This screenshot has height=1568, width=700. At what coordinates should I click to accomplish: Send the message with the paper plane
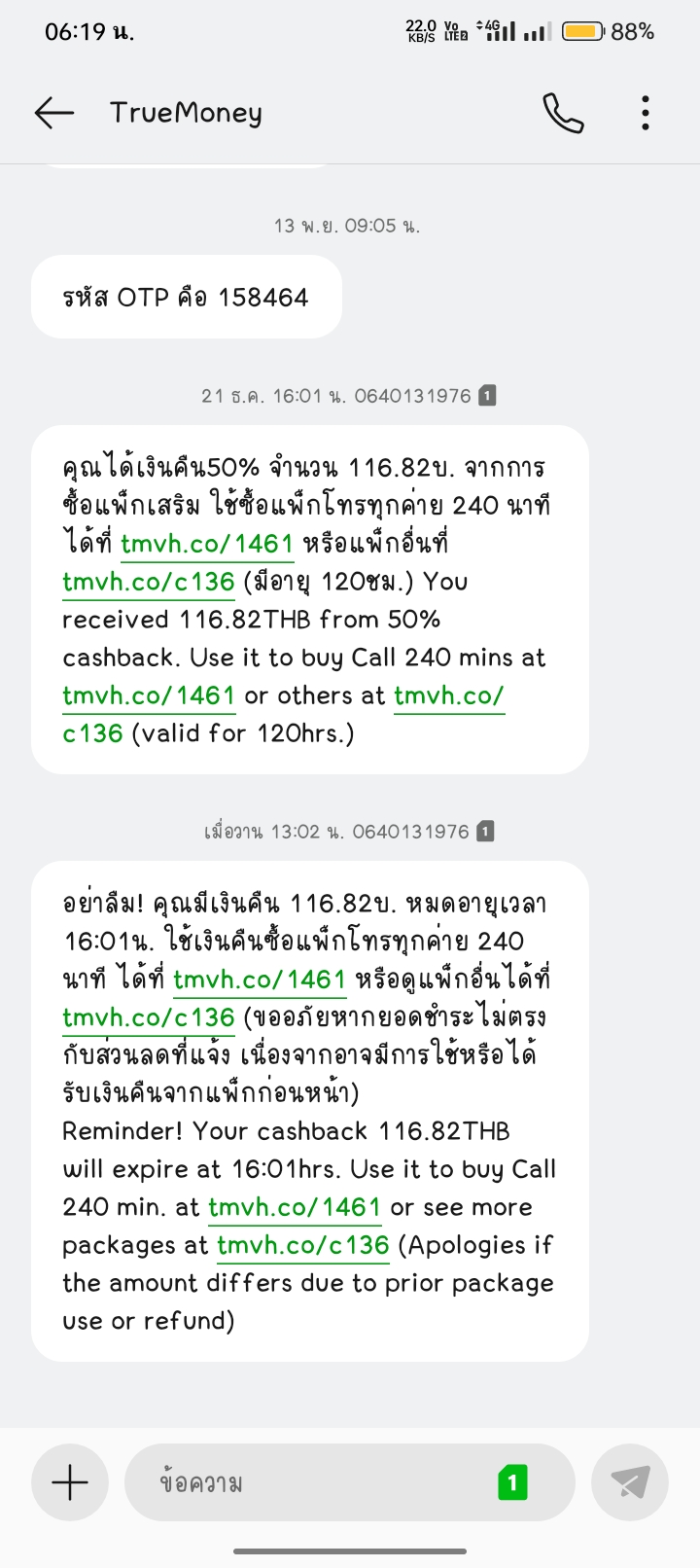point(630,1482)
